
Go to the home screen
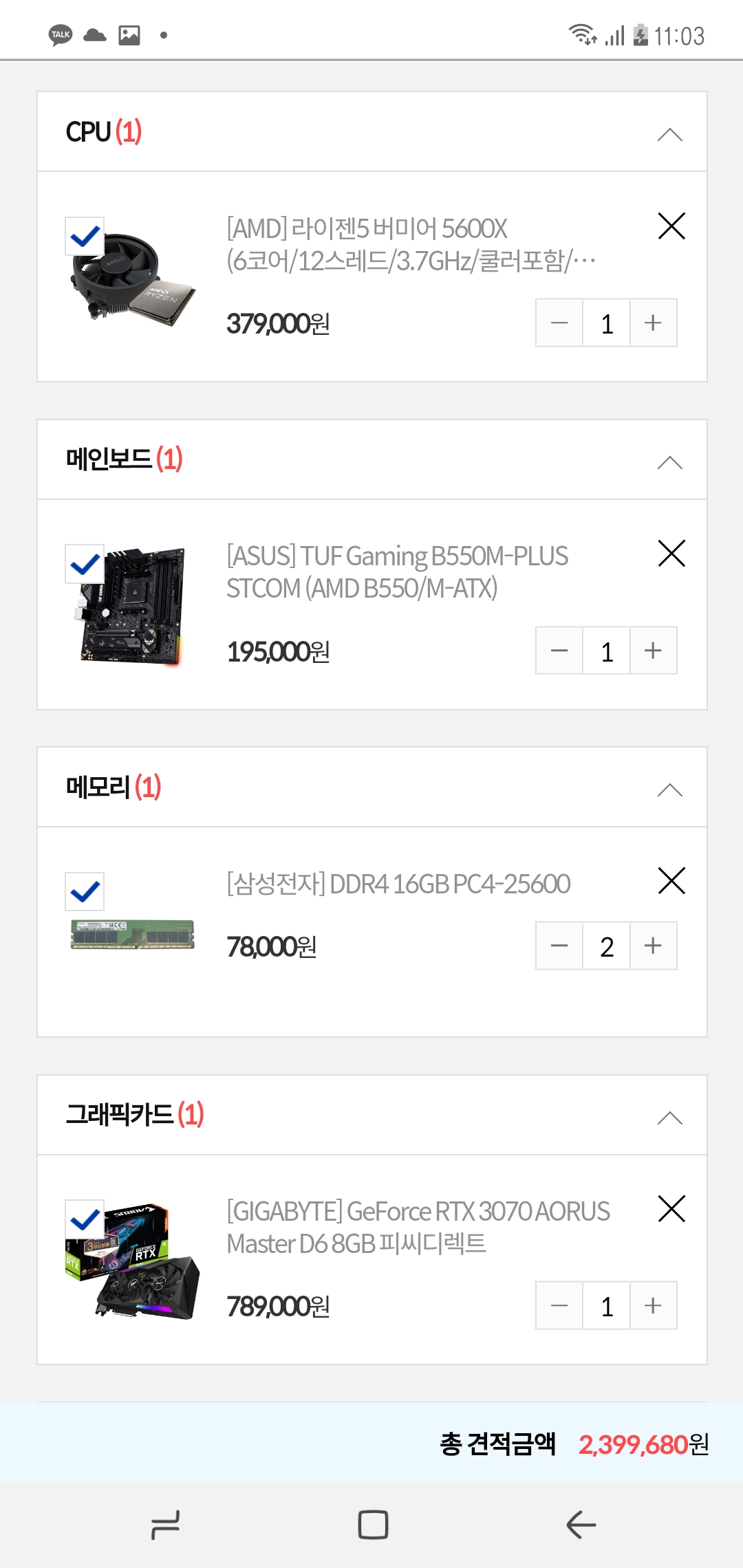point(372,1525)
